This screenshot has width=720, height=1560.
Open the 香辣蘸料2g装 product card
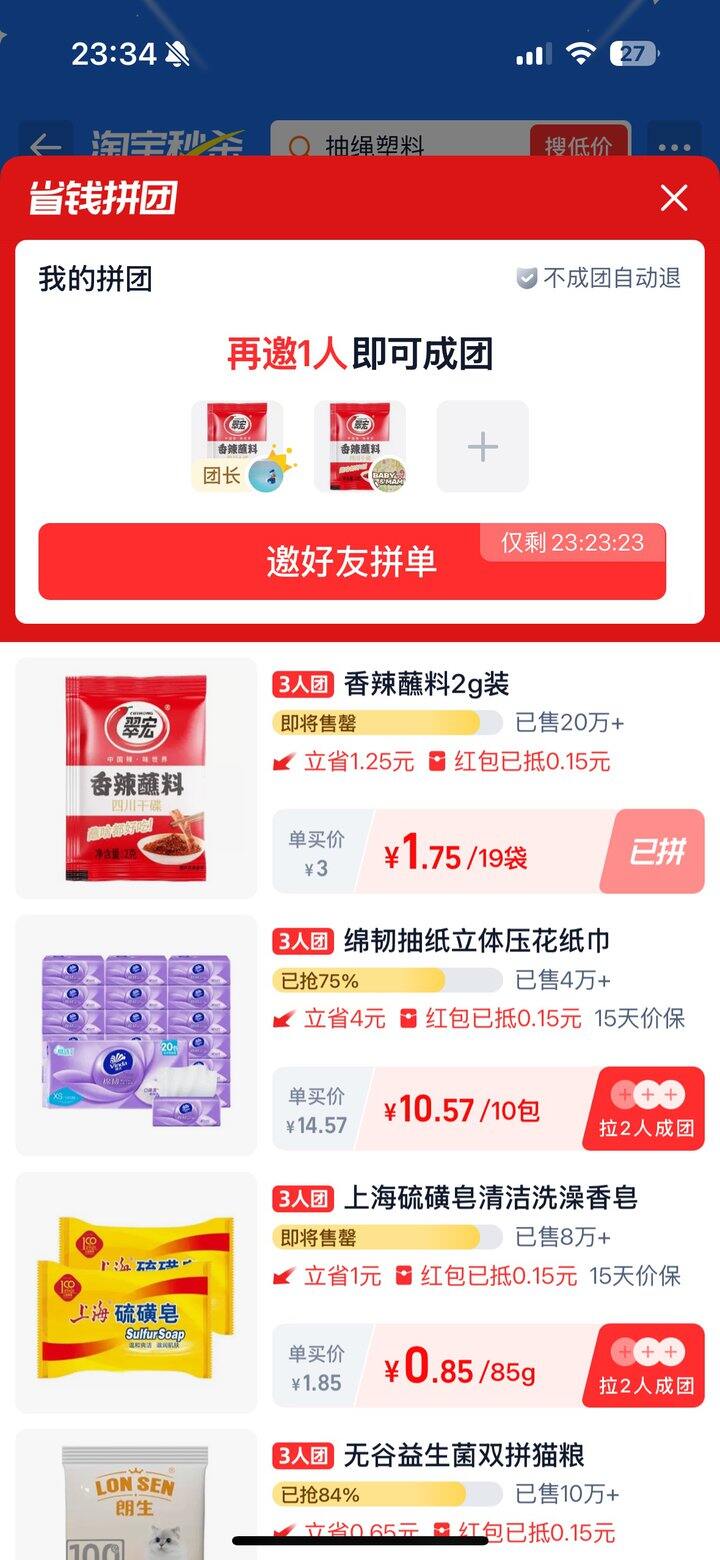click(427, 684)
